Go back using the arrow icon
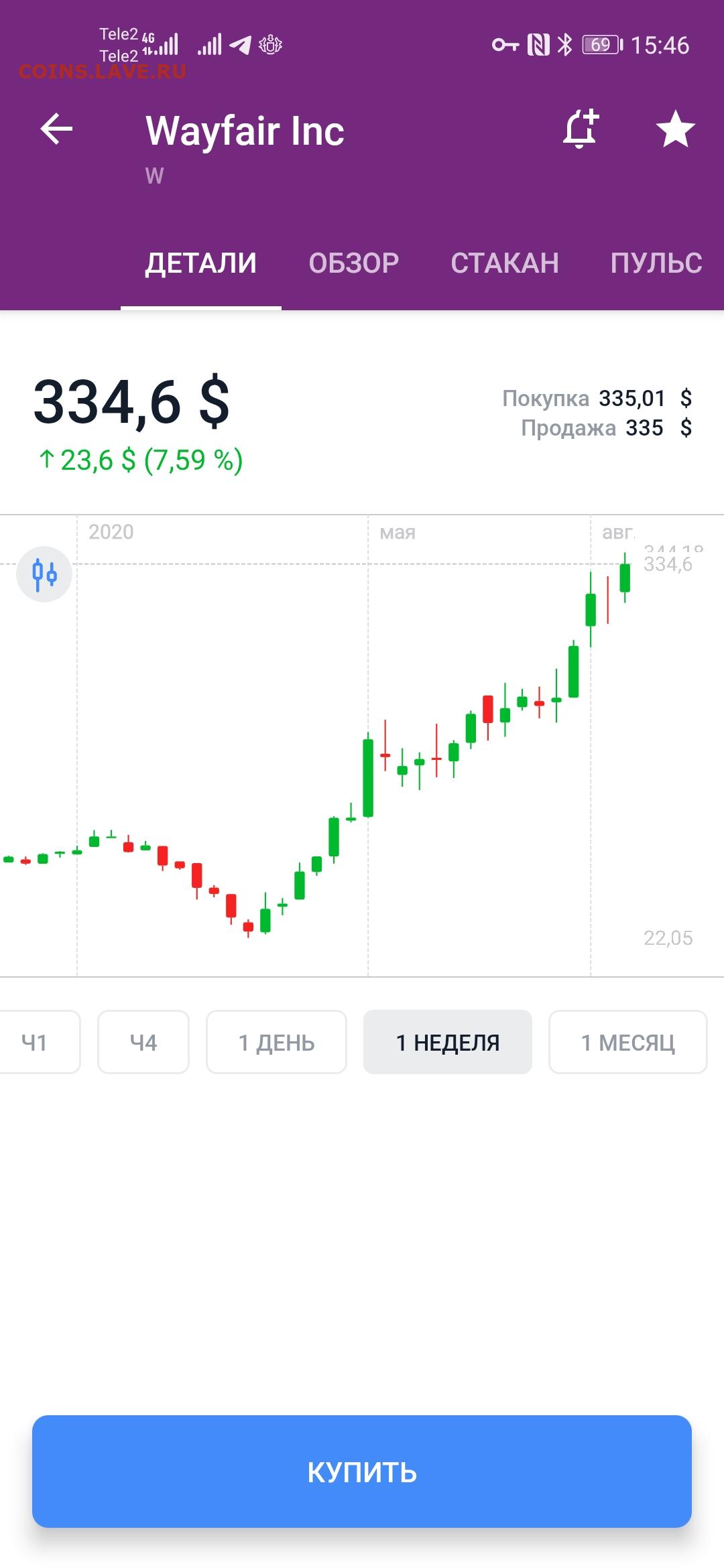 click(56, 129)
